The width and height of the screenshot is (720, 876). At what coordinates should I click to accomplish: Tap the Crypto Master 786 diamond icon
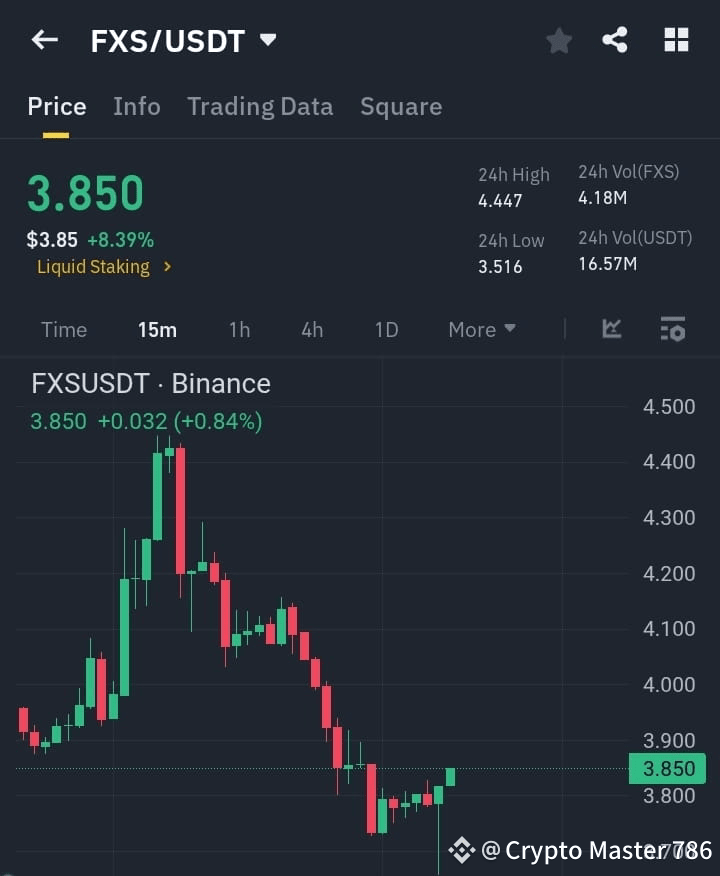pyautogui.click(x=462, y=850)
